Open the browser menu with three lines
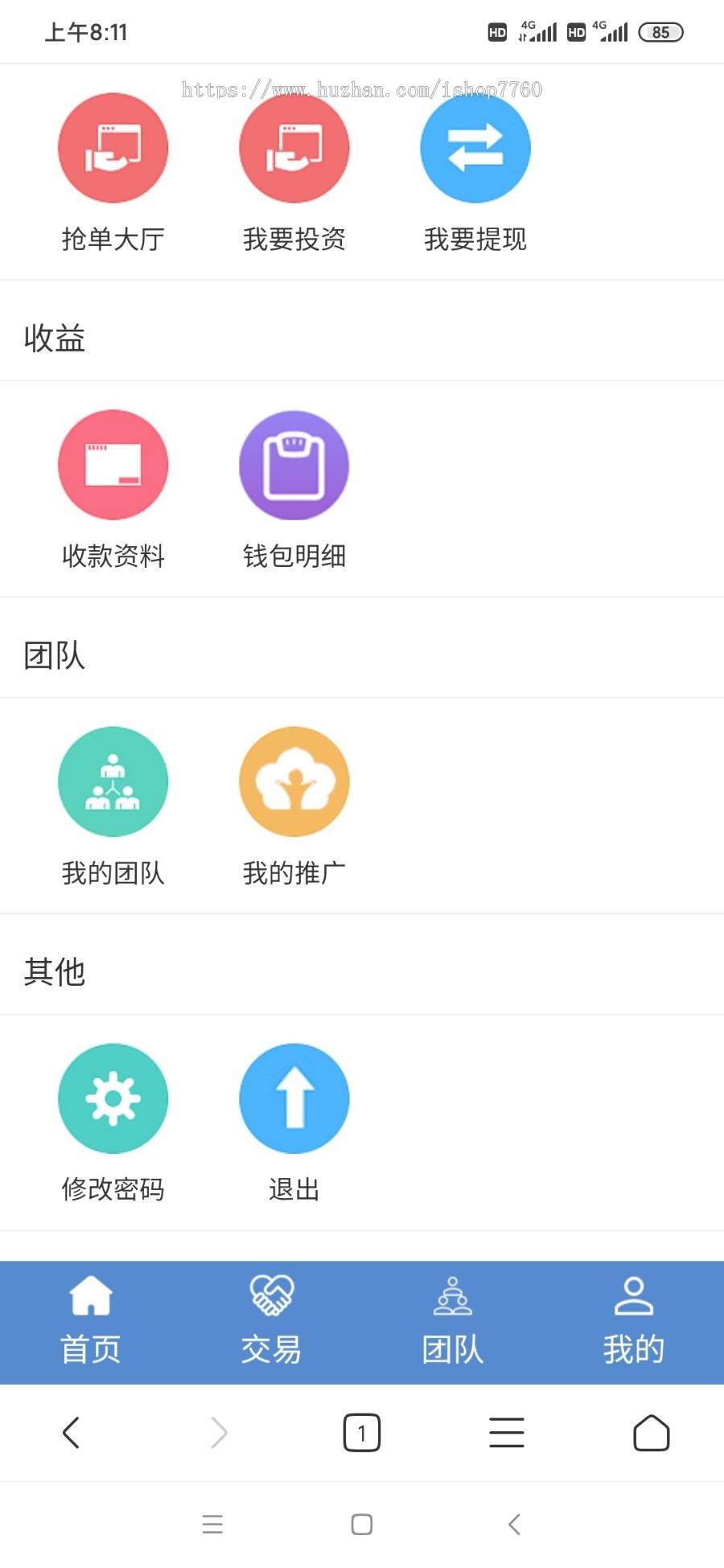Viewport: 724px width, 1568px height. 507,1431
